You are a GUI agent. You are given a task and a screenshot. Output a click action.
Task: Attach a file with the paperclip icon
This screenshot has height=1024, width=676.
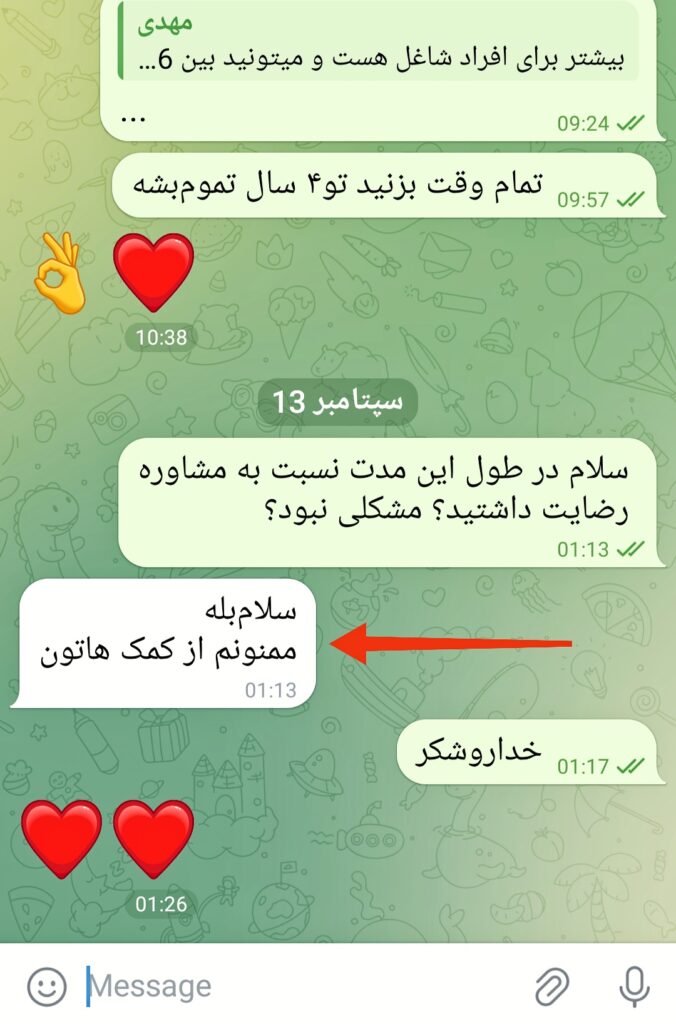(x=551, y=986)
